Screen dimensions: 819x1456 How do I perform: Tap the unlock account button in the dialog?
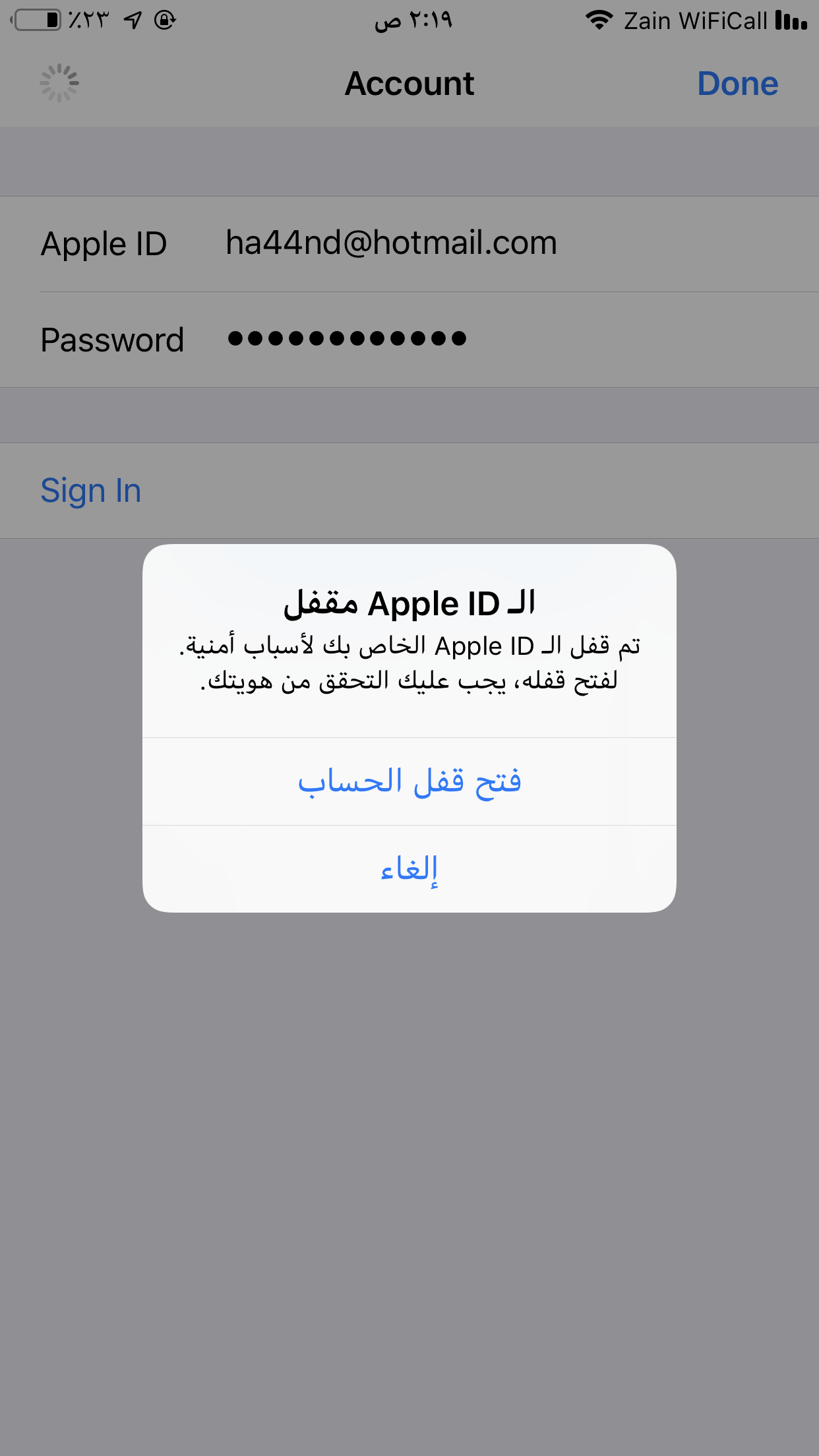coord(409,781)
